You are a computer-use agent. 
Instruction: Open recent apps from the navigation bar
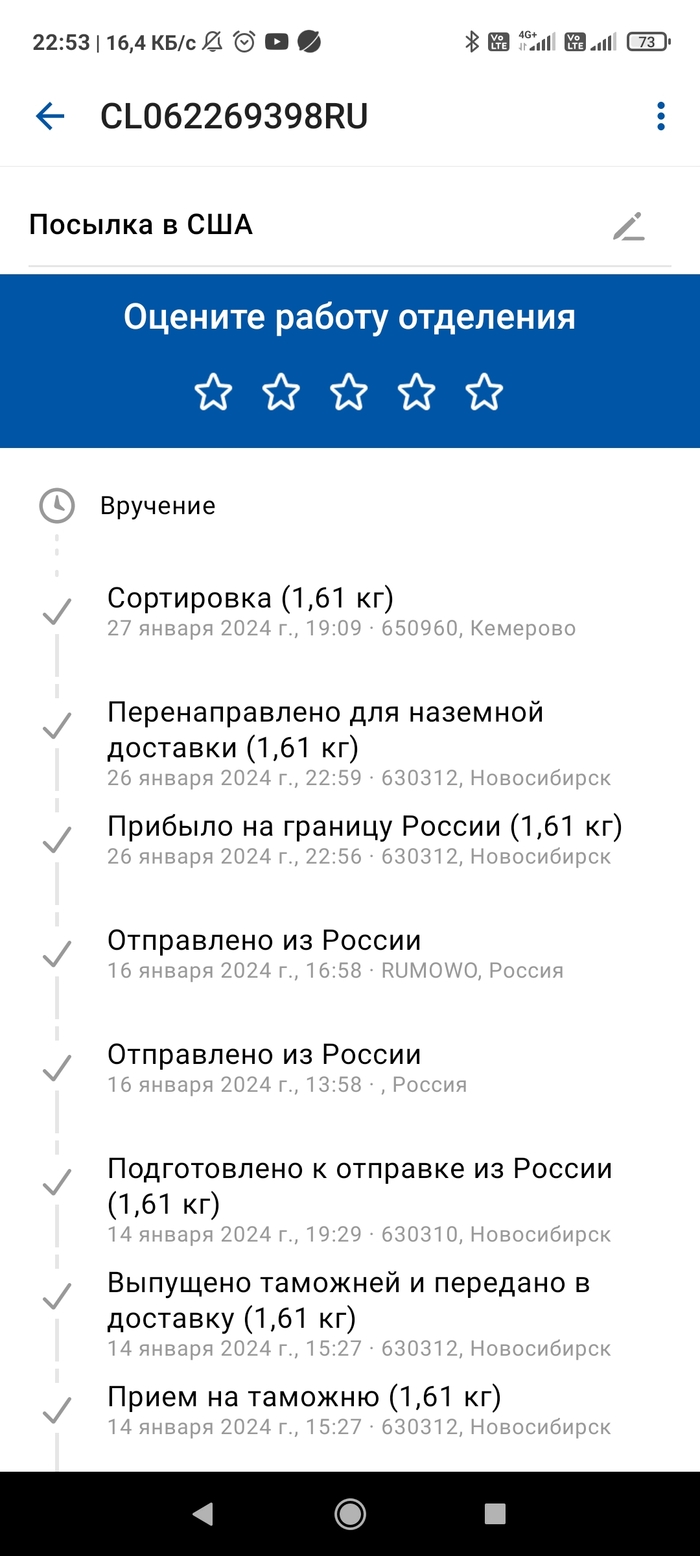click(495, 1514)
